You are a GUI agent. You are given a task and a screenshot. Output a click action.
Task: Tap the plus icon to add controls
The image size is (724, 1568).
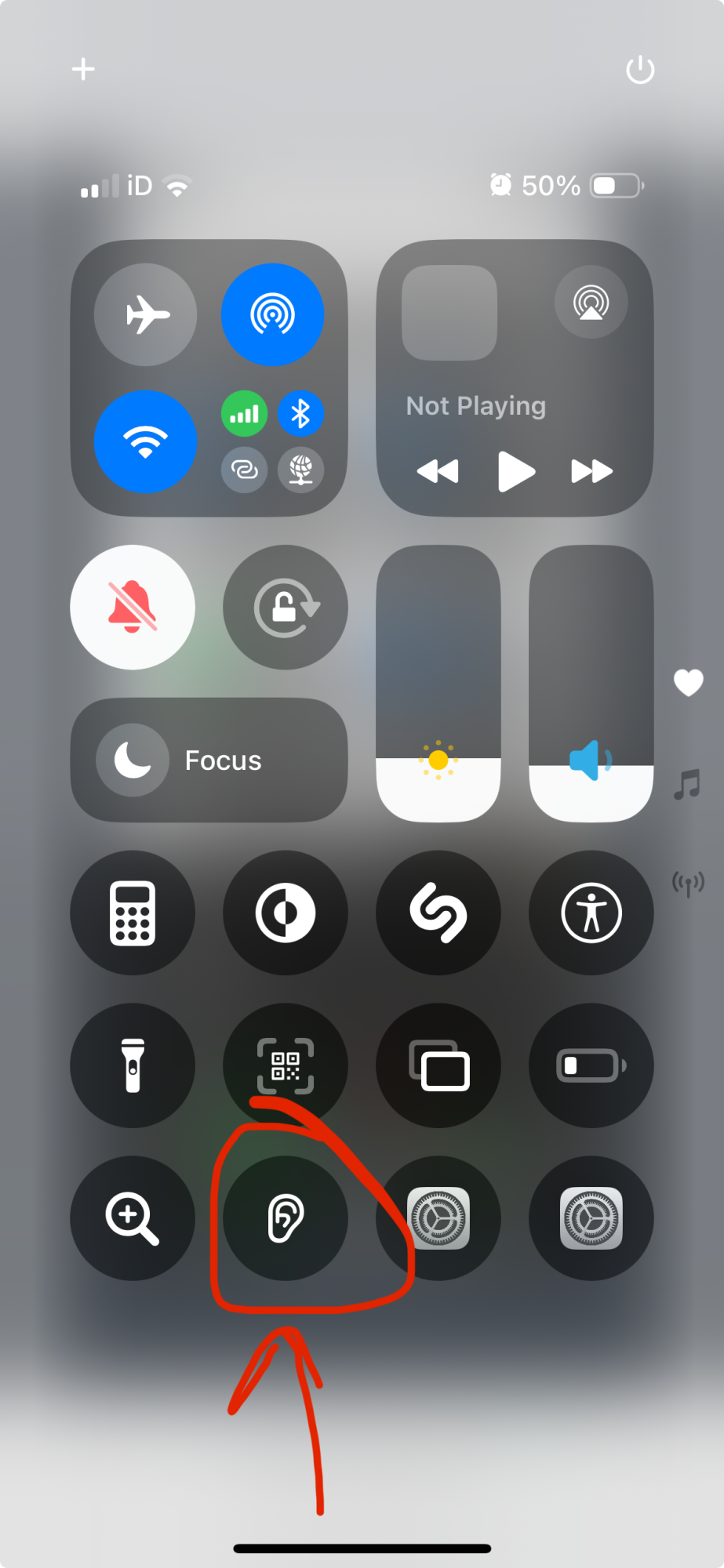click(83, 69)
